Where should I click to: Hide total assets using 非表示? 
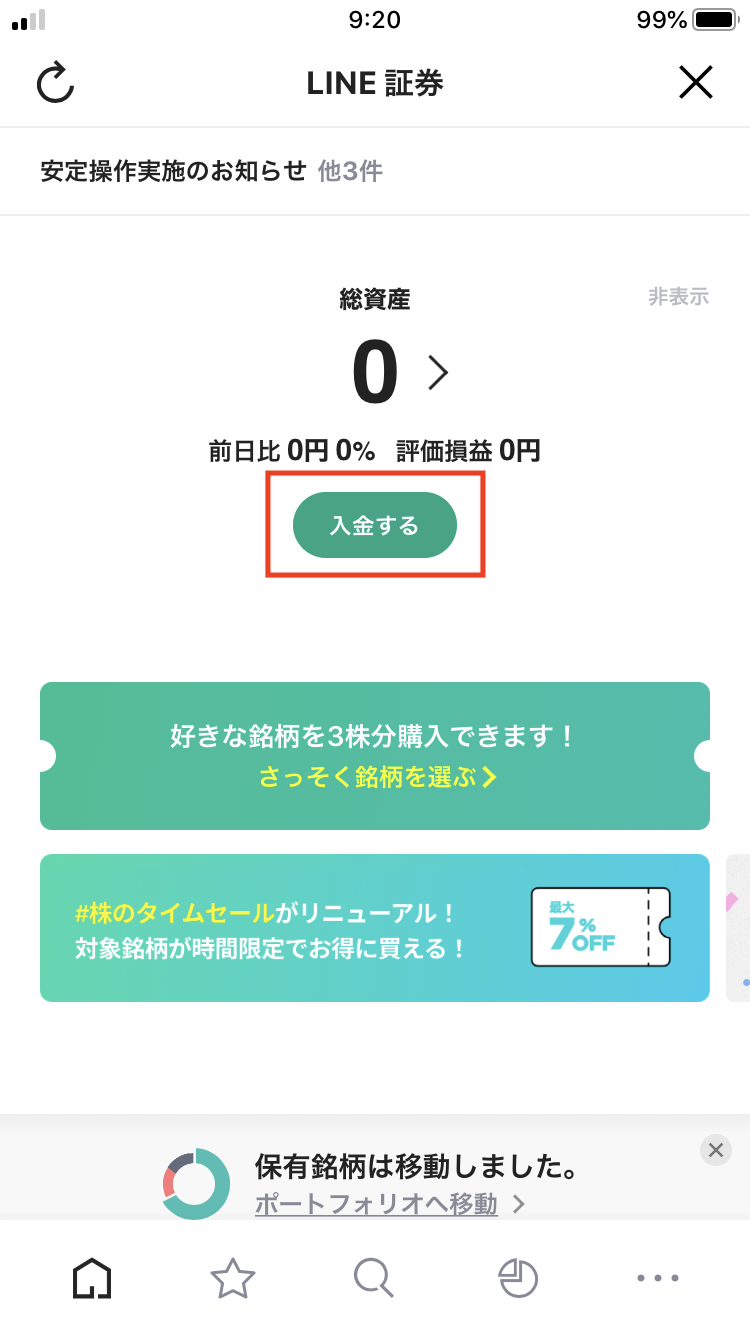(678, 297)
